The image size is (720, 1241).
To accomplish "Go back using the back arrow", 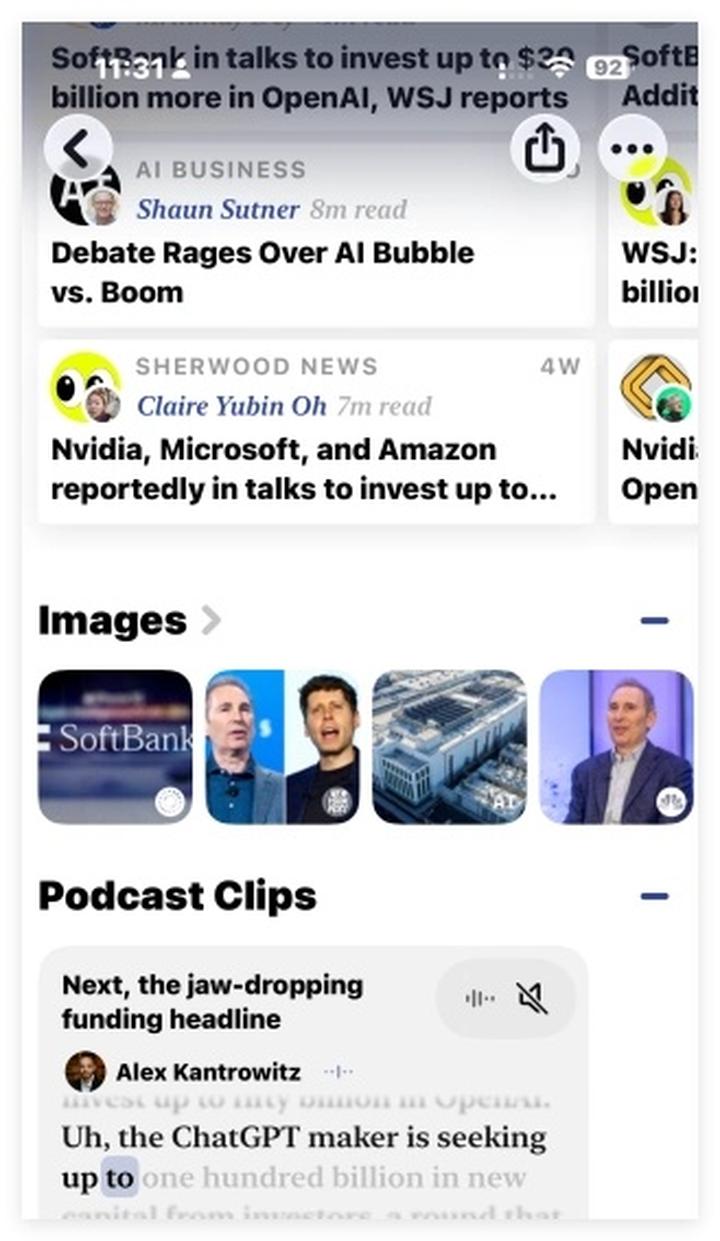I will click(x=78, y=149).
